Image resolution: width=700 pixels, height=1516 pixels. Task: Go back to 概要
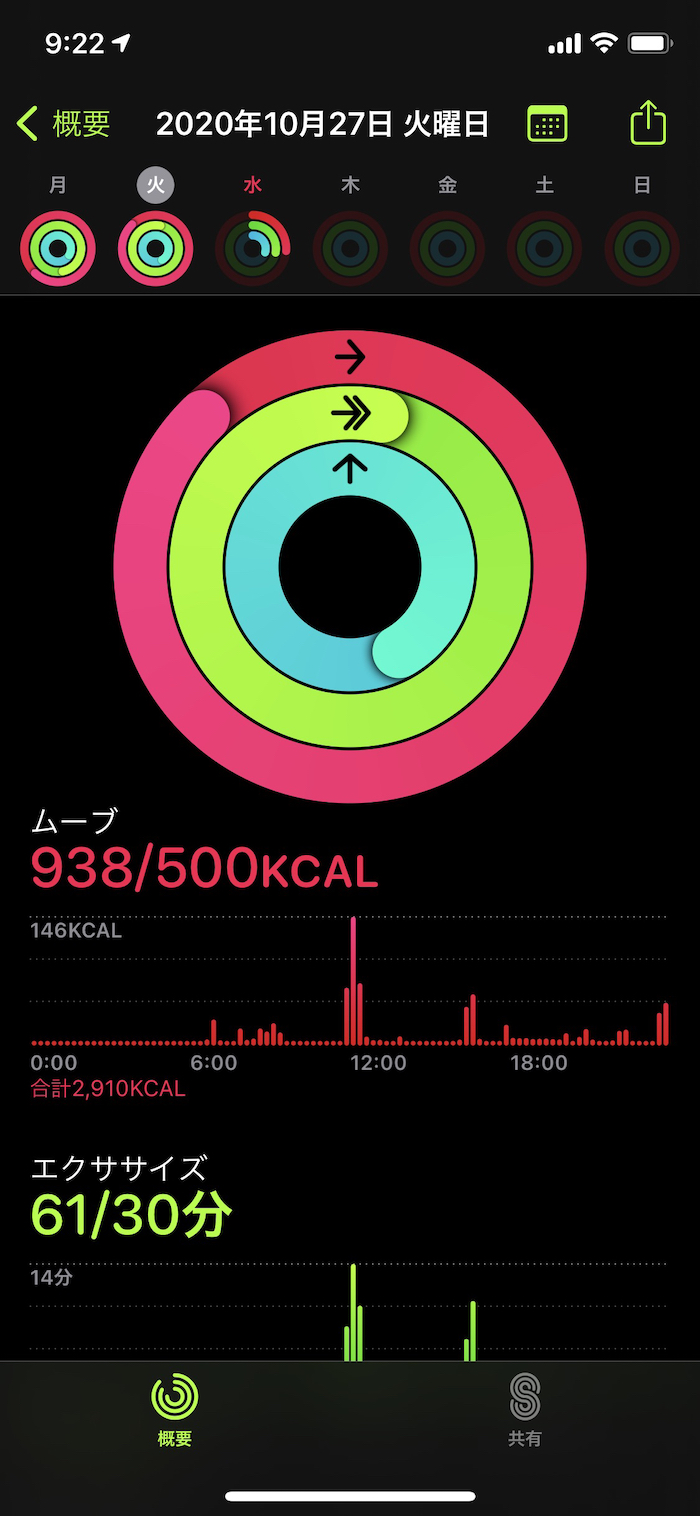64,124
